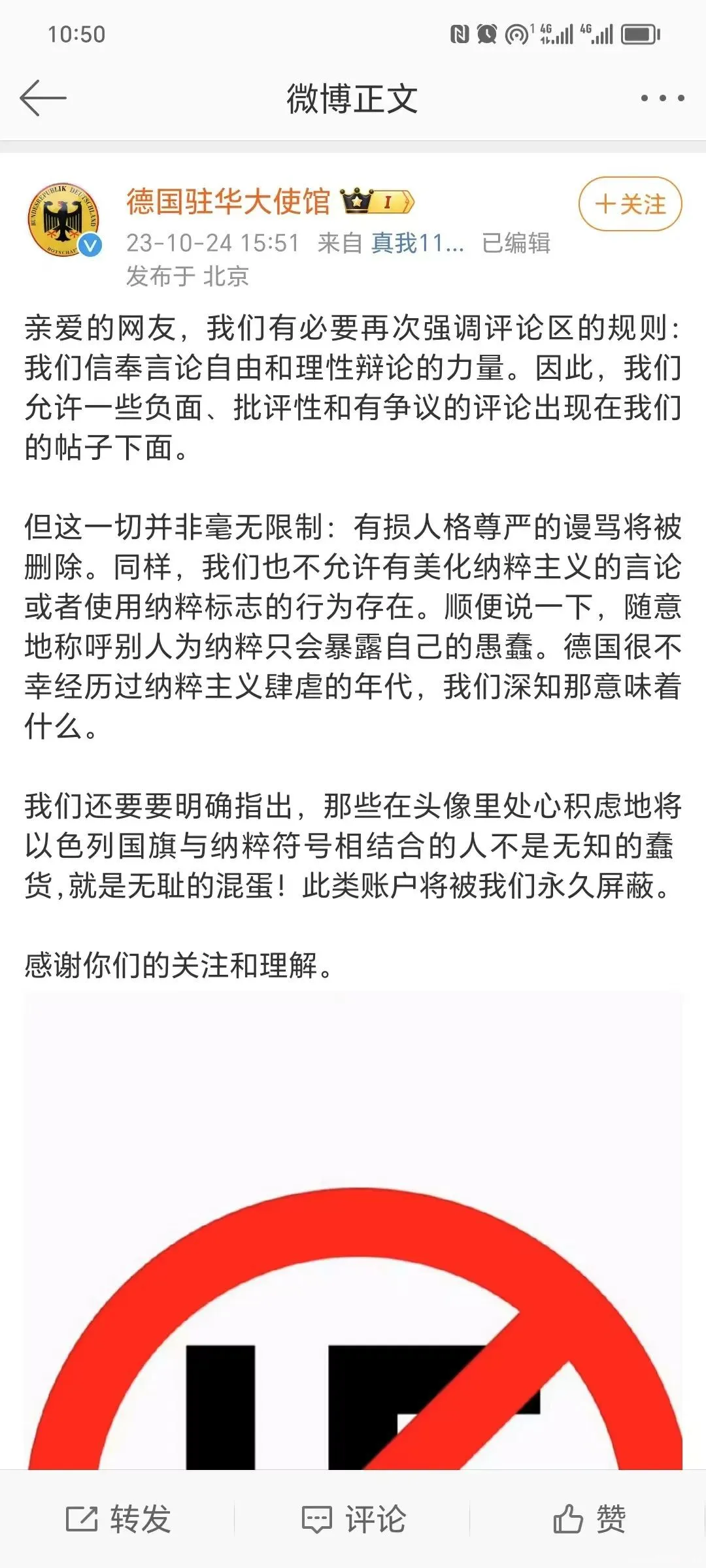706x1568 pixels.
Task: Follow the account with +关注
Action: [x=630, y=204]
